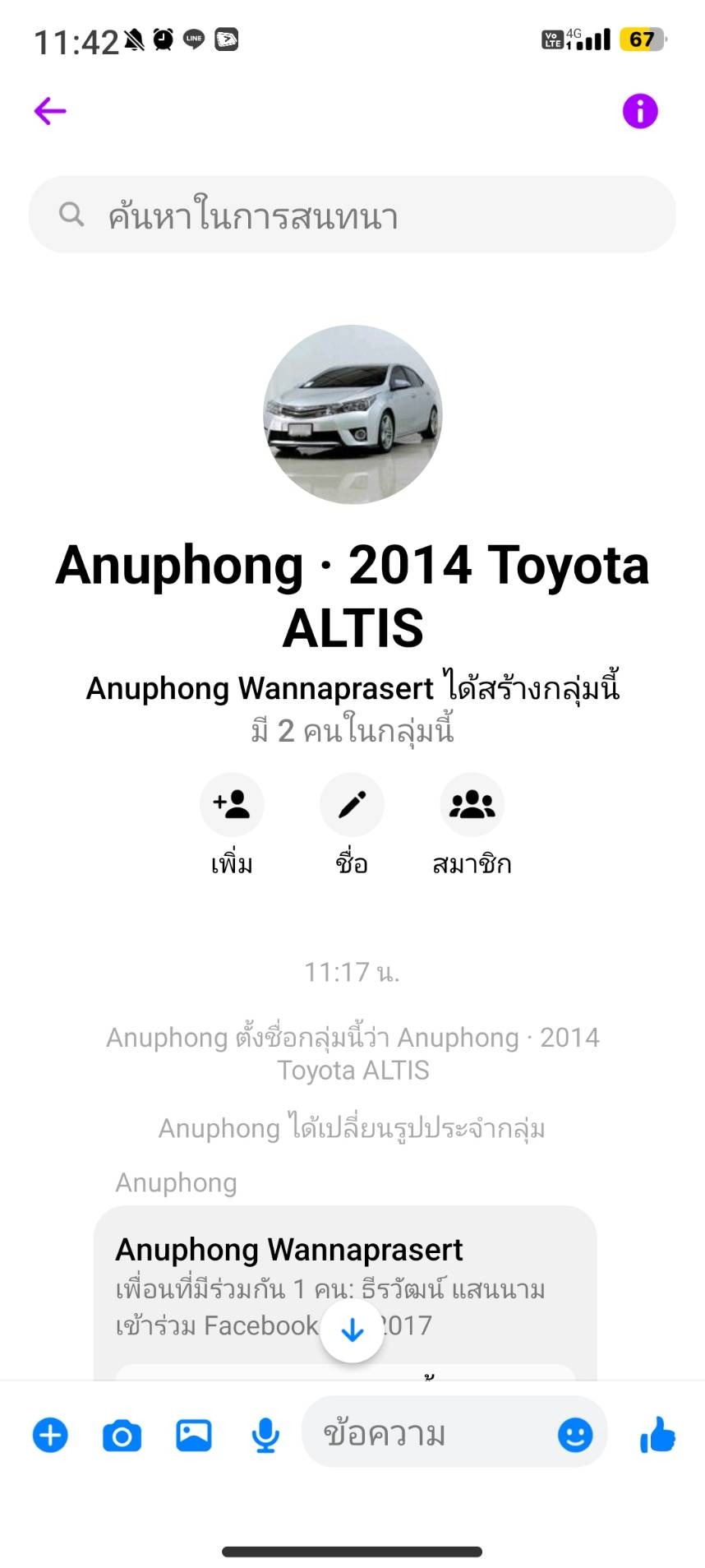Record a voice message with the microphone

pyautogui.click(x=265, y=1436)
